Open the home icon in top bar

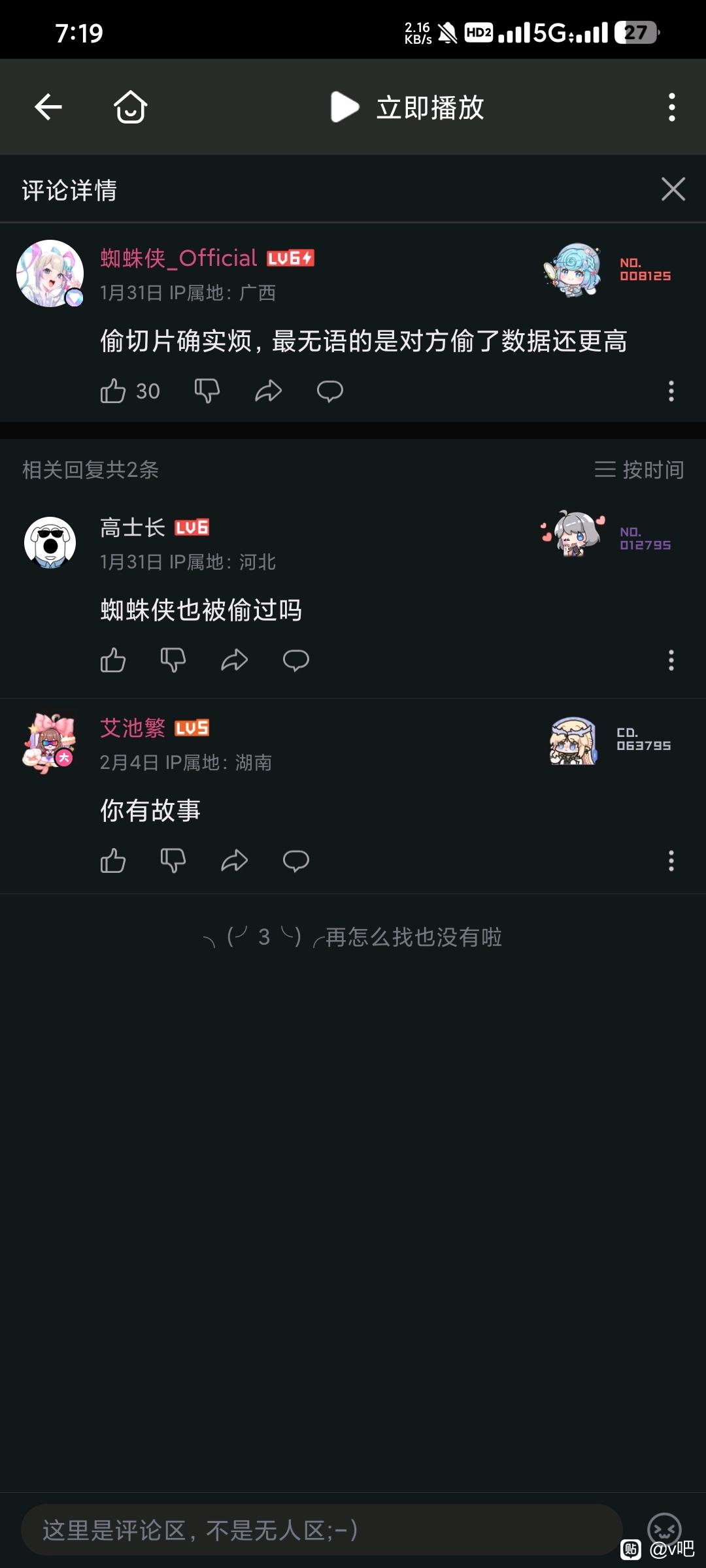[x=130, y=107]
